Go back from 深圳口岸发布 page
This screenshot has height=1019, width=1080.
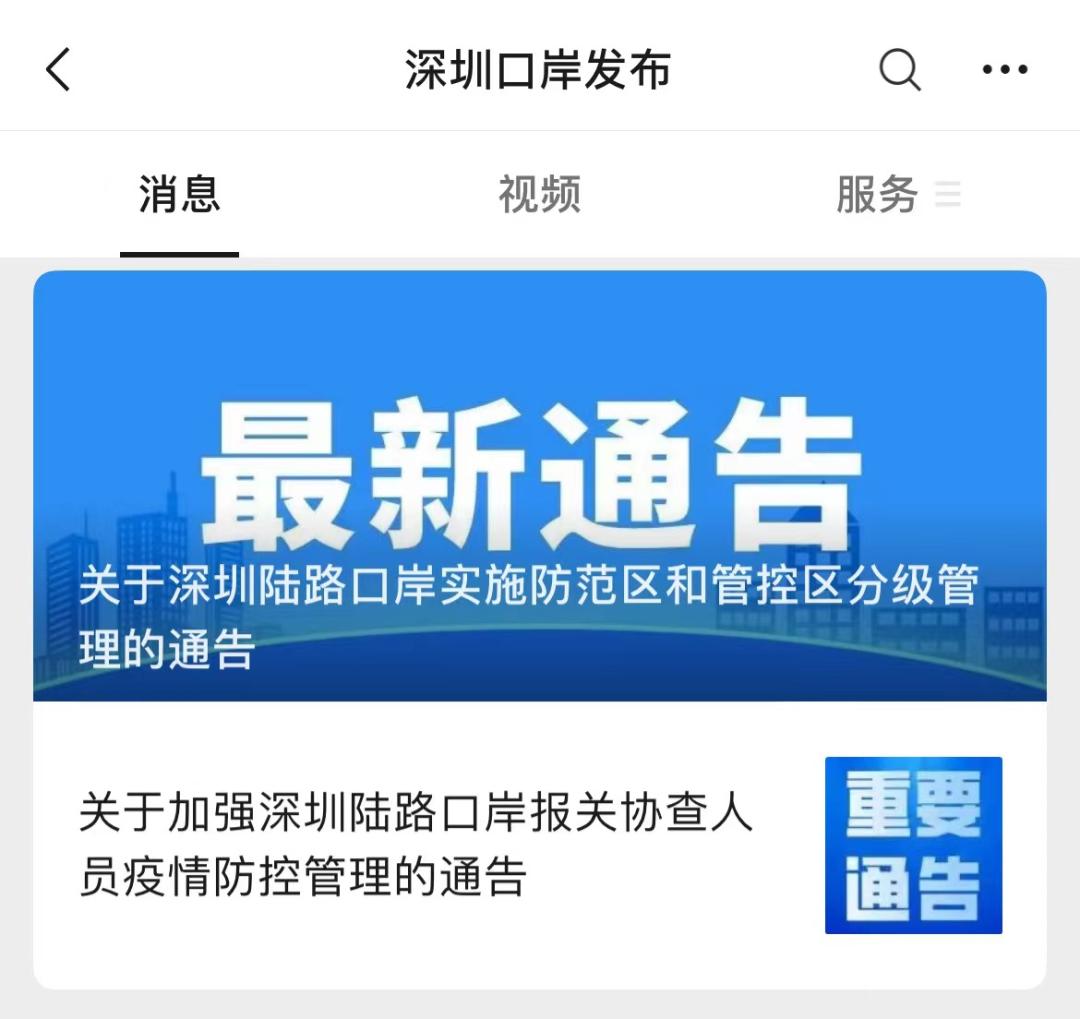[x=59, y=70]
